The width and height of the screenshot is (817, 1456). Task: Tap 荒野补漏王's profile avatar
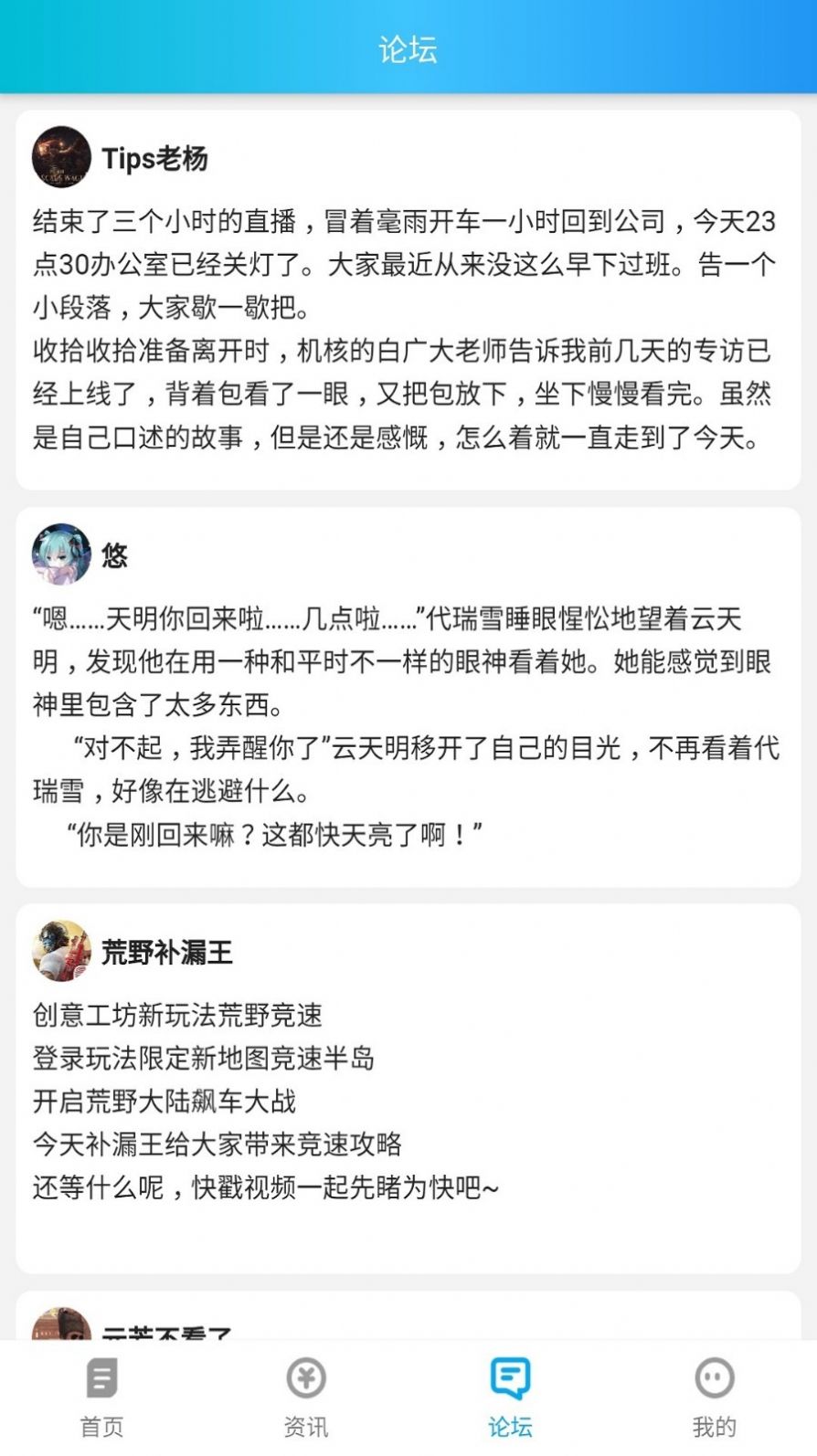click(x=61, y=951)
